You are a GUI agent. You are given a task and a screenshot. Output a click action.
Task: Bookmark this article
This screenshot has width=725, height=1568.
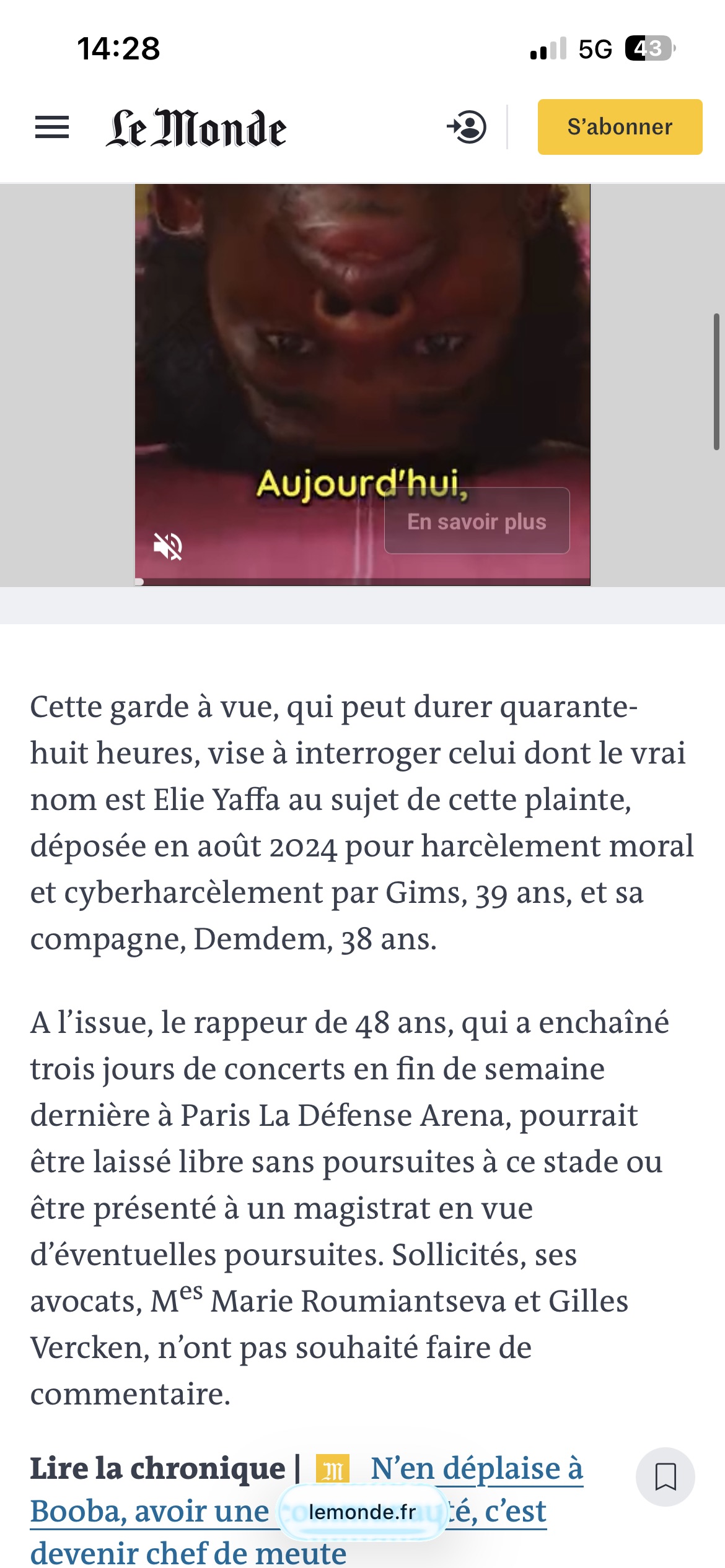coord(665,1477)
